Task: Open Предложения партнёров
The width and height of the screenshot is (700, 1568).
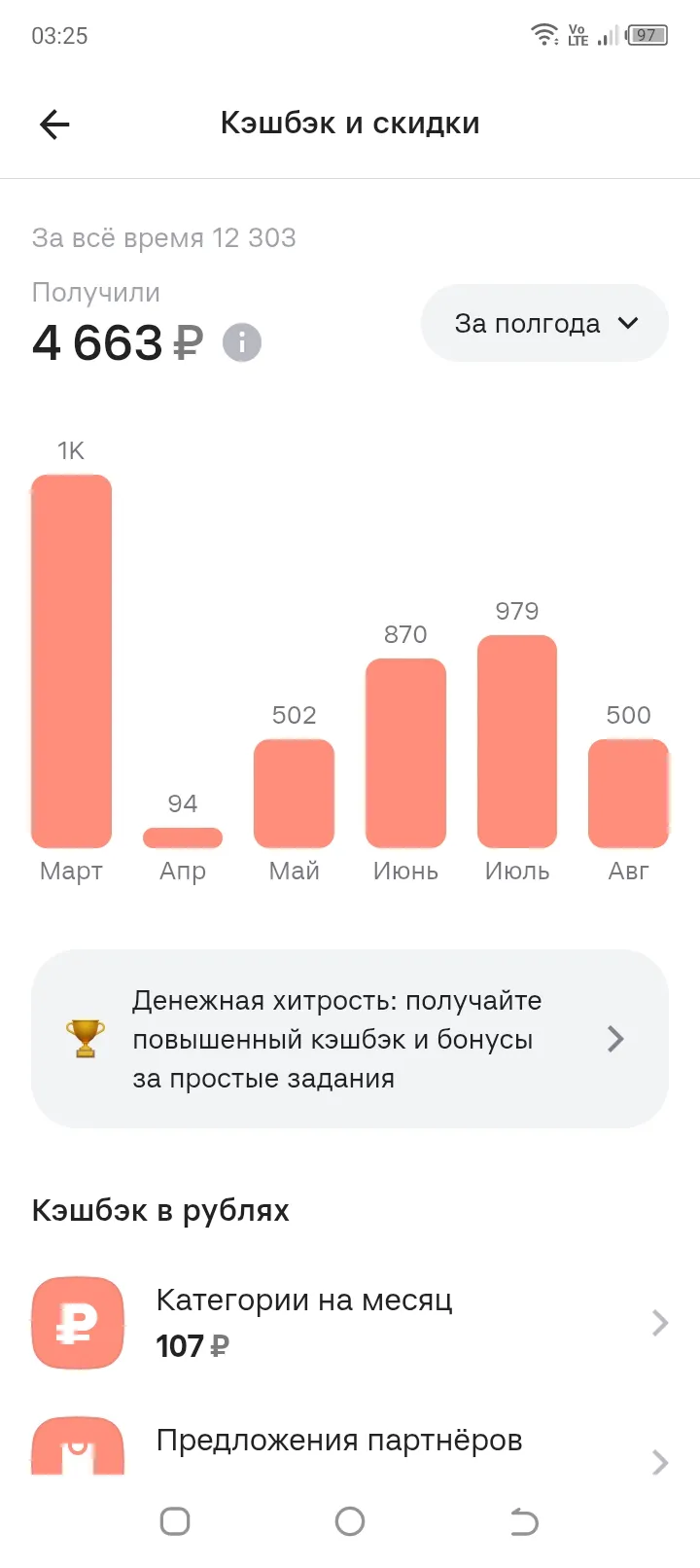Action: pyautogui.click(x=350, y=1443)
